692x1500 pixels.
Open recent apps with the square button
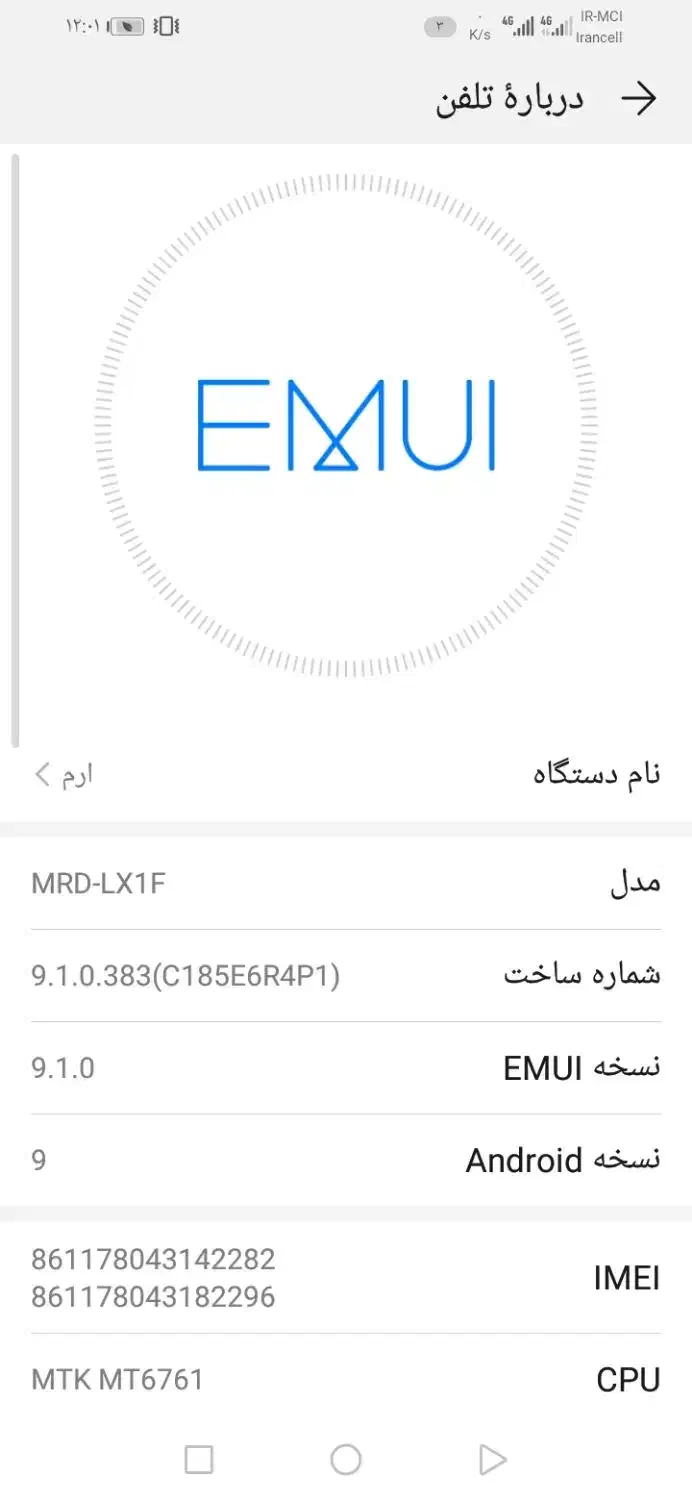click(199, 1460)
